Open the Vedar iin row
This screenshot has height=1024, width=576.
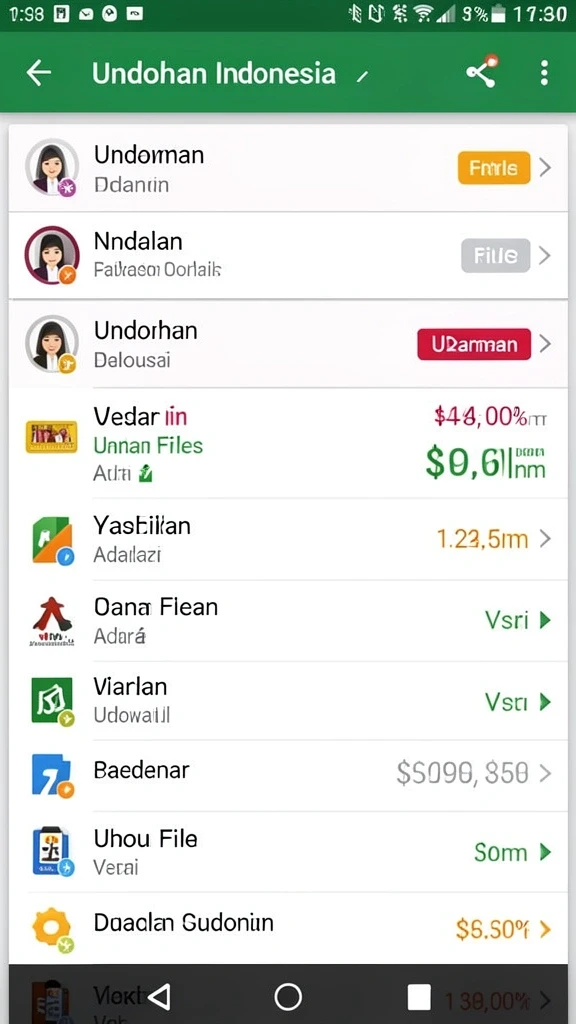[x=288, y=443]
